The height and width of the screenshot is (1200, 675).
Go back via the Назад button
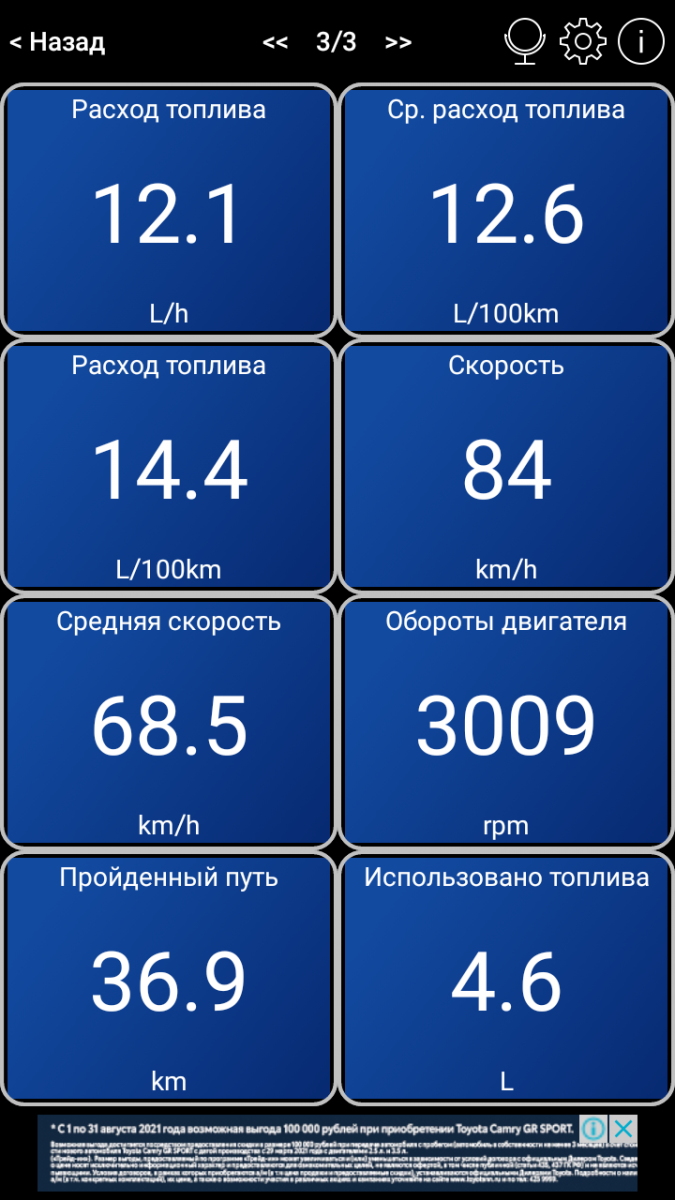coord(57,42)
